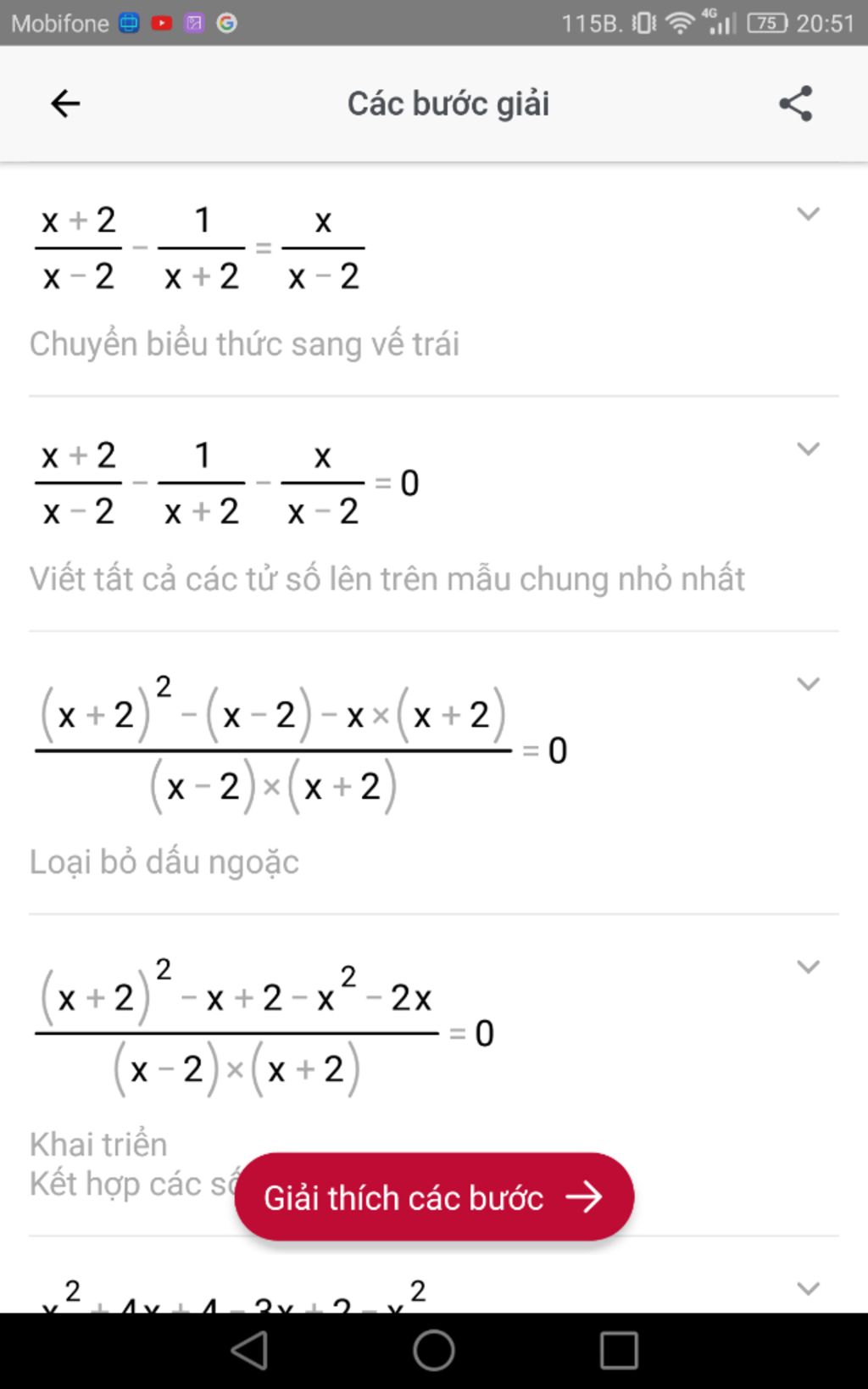This screenshot has height=1389, width=868.
Task: Tap the 'Giải thích các bước' button
Action: click(x=434, y=1197)
